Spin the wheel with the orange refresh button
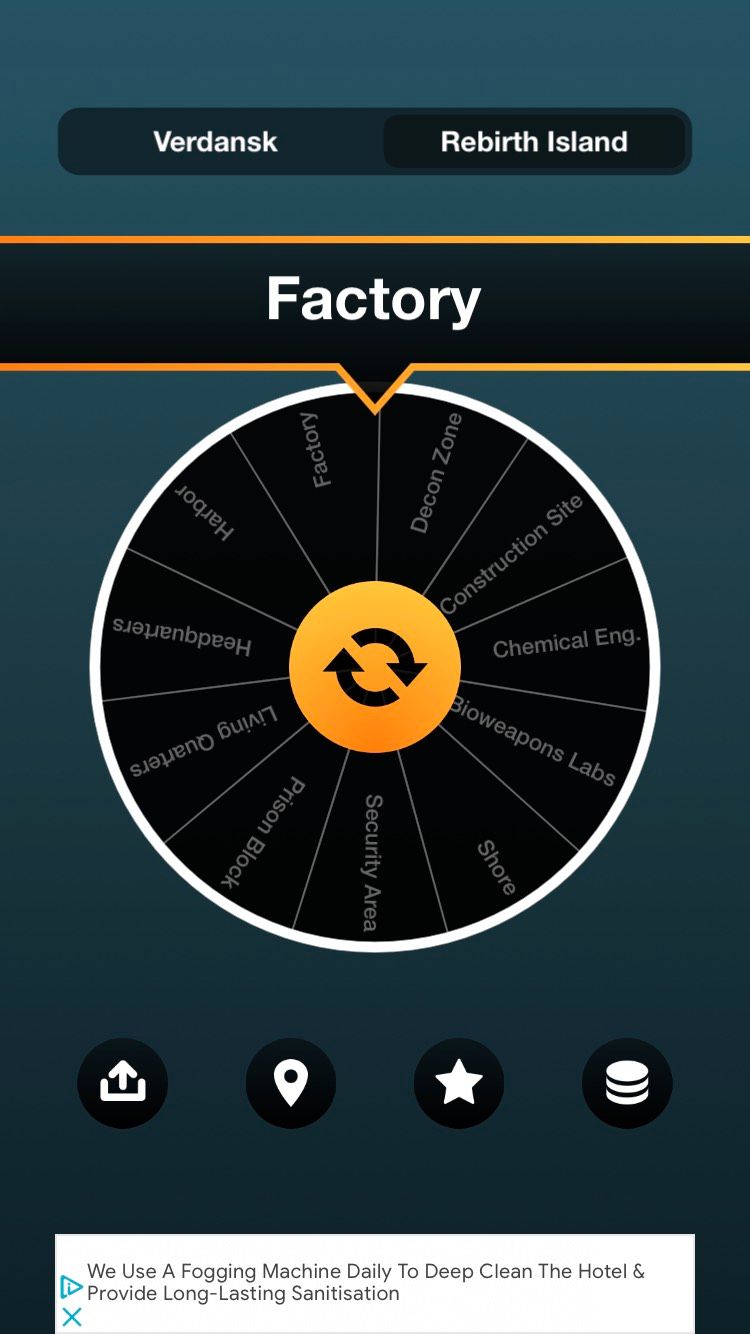Viewport: 750px width, 1334px height. point(375,667)
